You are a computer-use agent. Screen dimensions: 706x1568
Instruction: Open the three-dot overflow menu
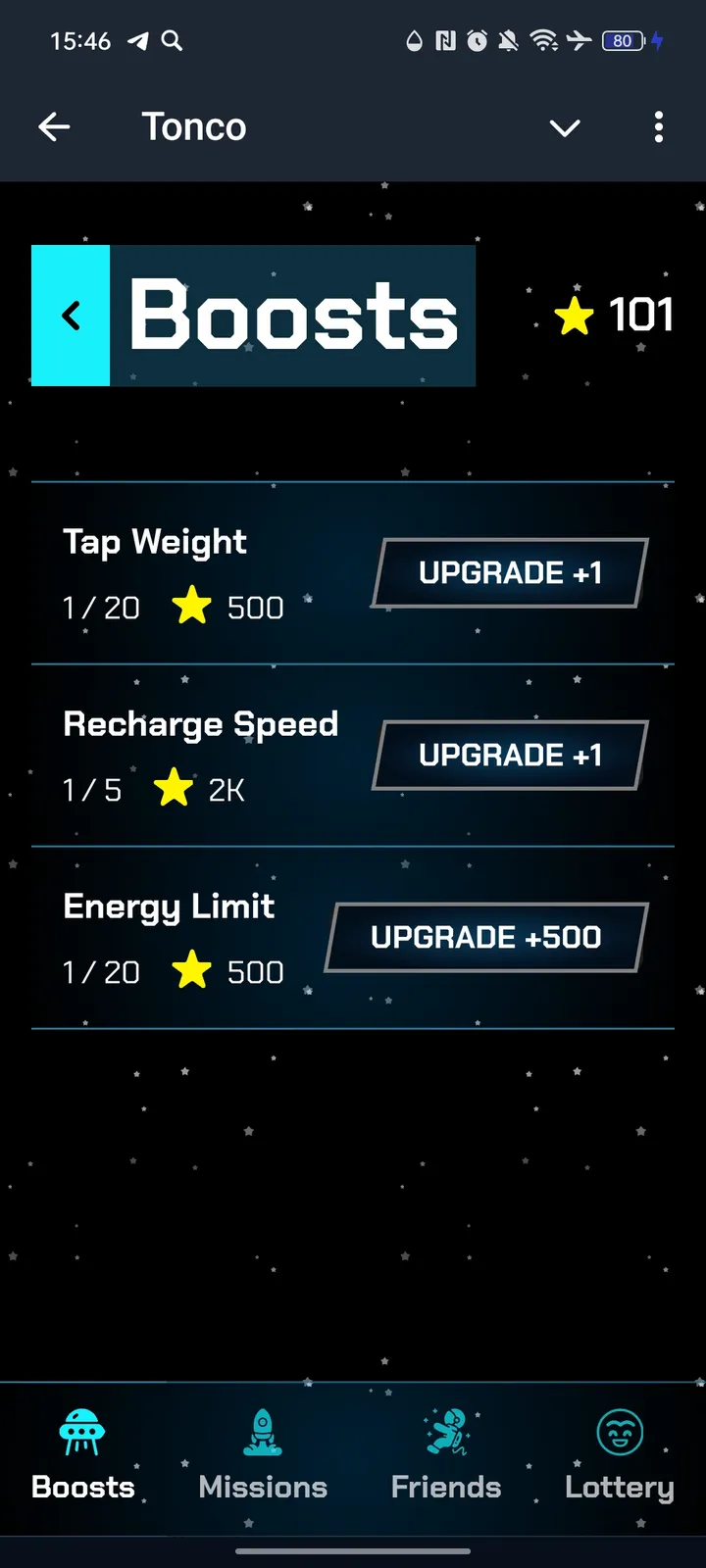tap(658, 126)
